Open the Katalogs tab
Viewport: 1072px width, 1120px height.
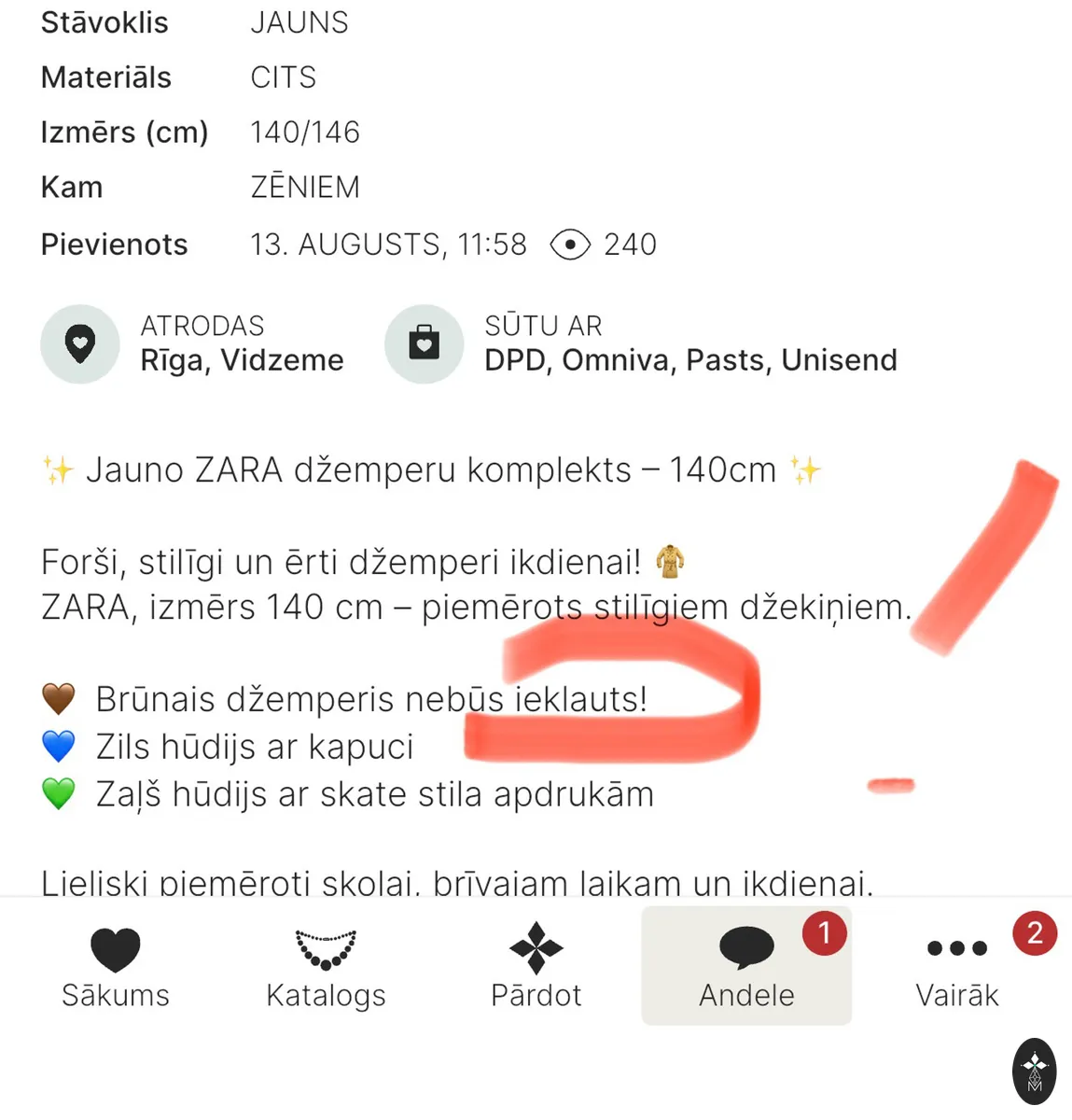pos(326,967)
